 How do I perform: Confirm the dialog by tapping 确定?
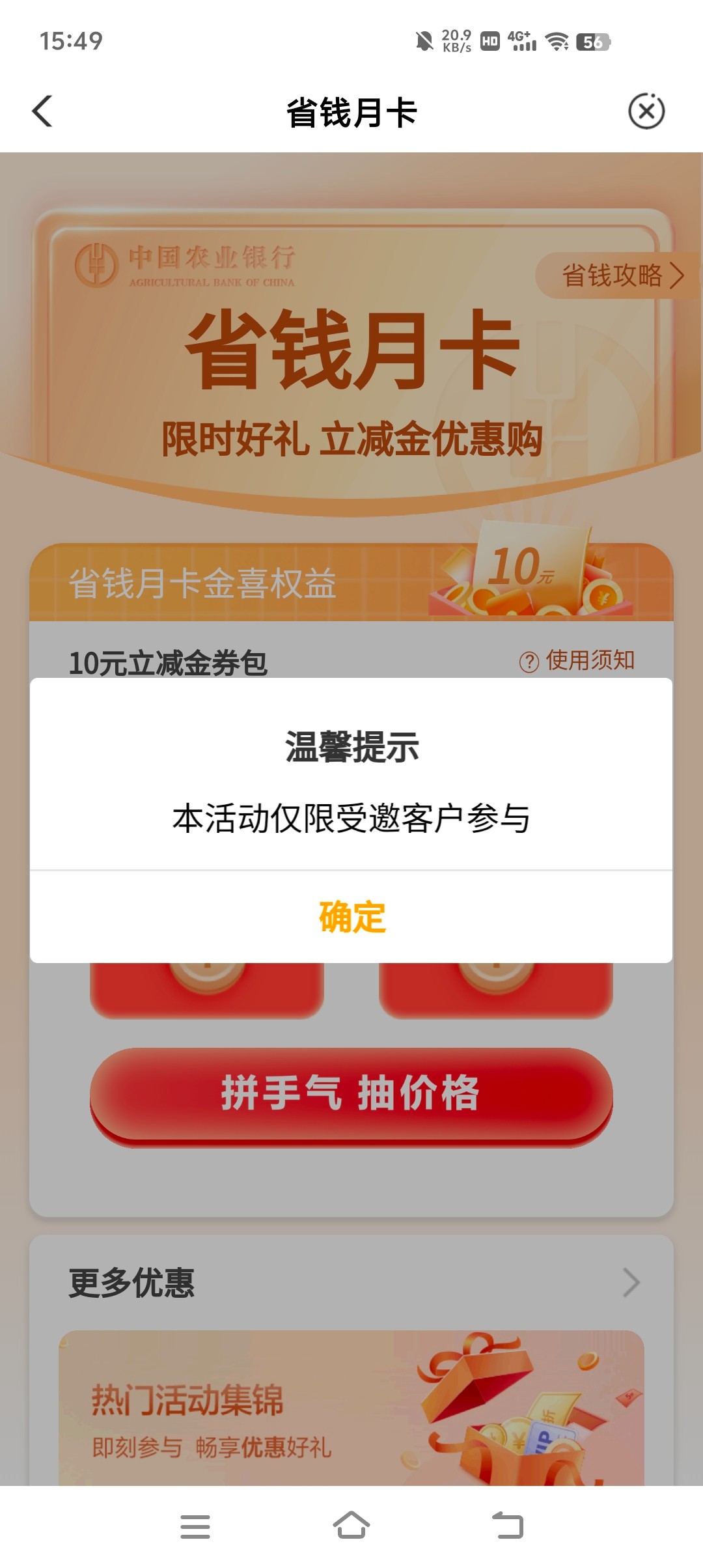click(x=351, y=917)
